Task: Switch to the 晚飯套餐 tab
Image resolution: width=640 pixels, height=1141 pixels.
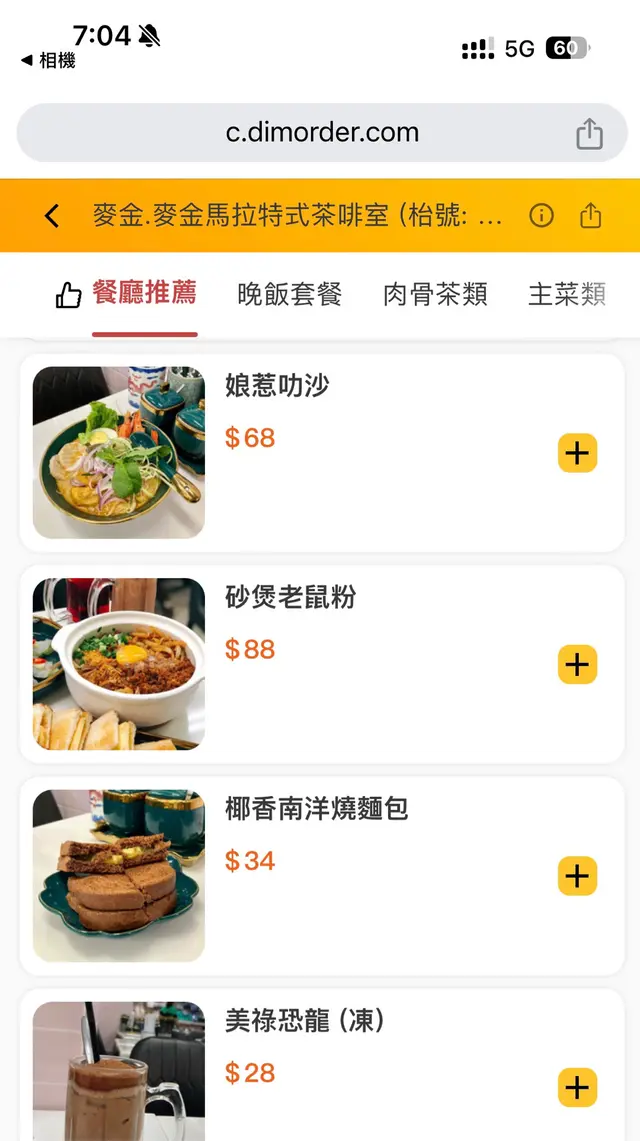Action: point(290,294)
